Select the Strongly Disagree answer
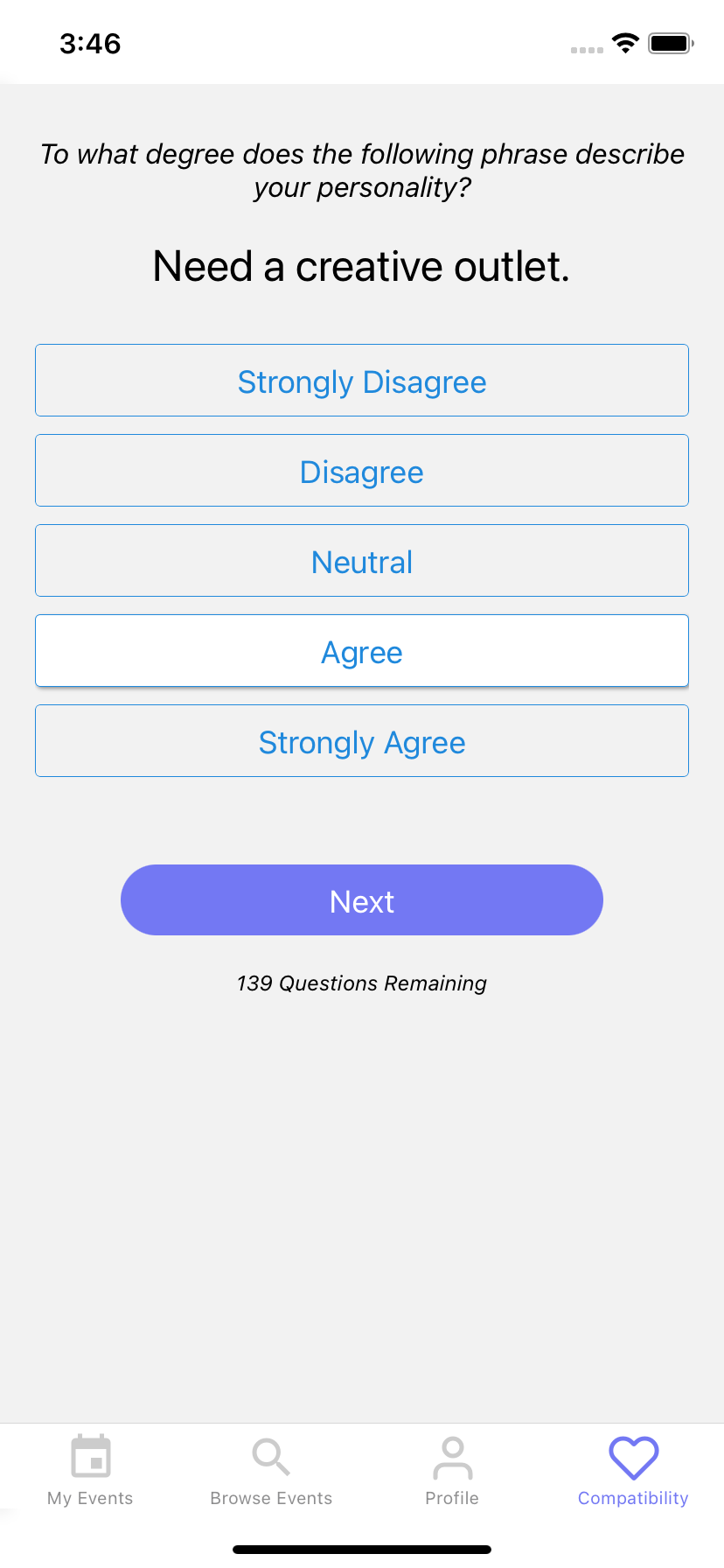The height and width of the screenshot is (1568, 724). [362, 381]
